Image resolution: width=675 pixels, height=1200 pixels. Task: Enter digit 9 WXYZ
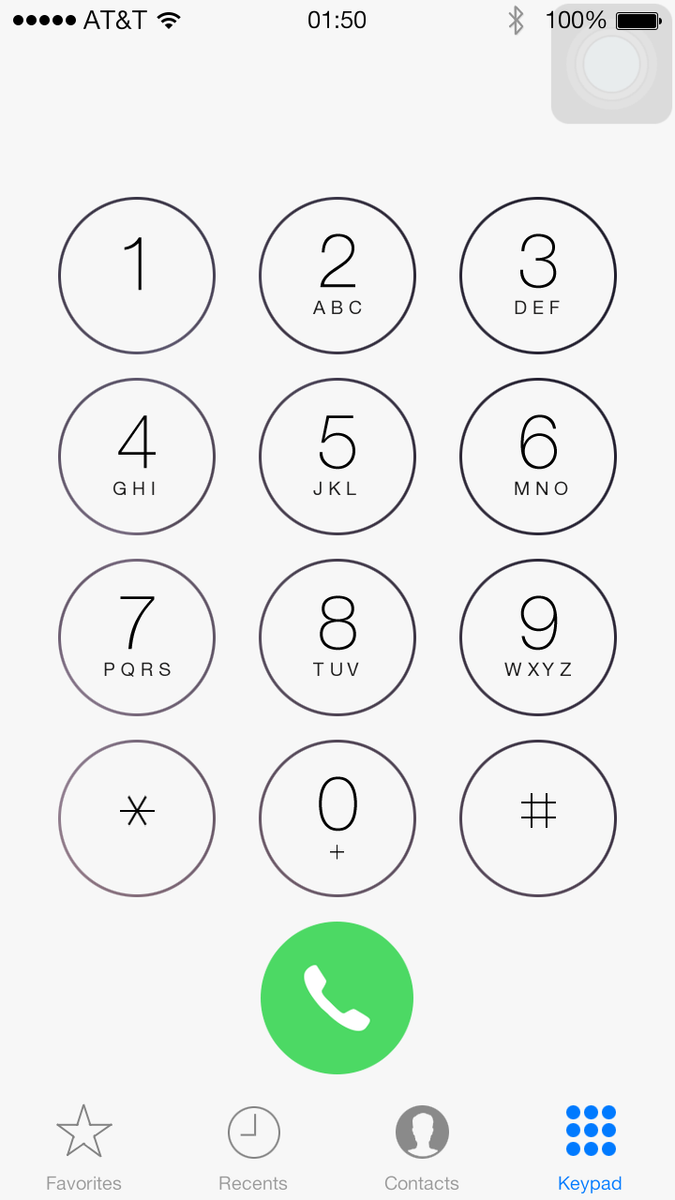coord(538,637)
